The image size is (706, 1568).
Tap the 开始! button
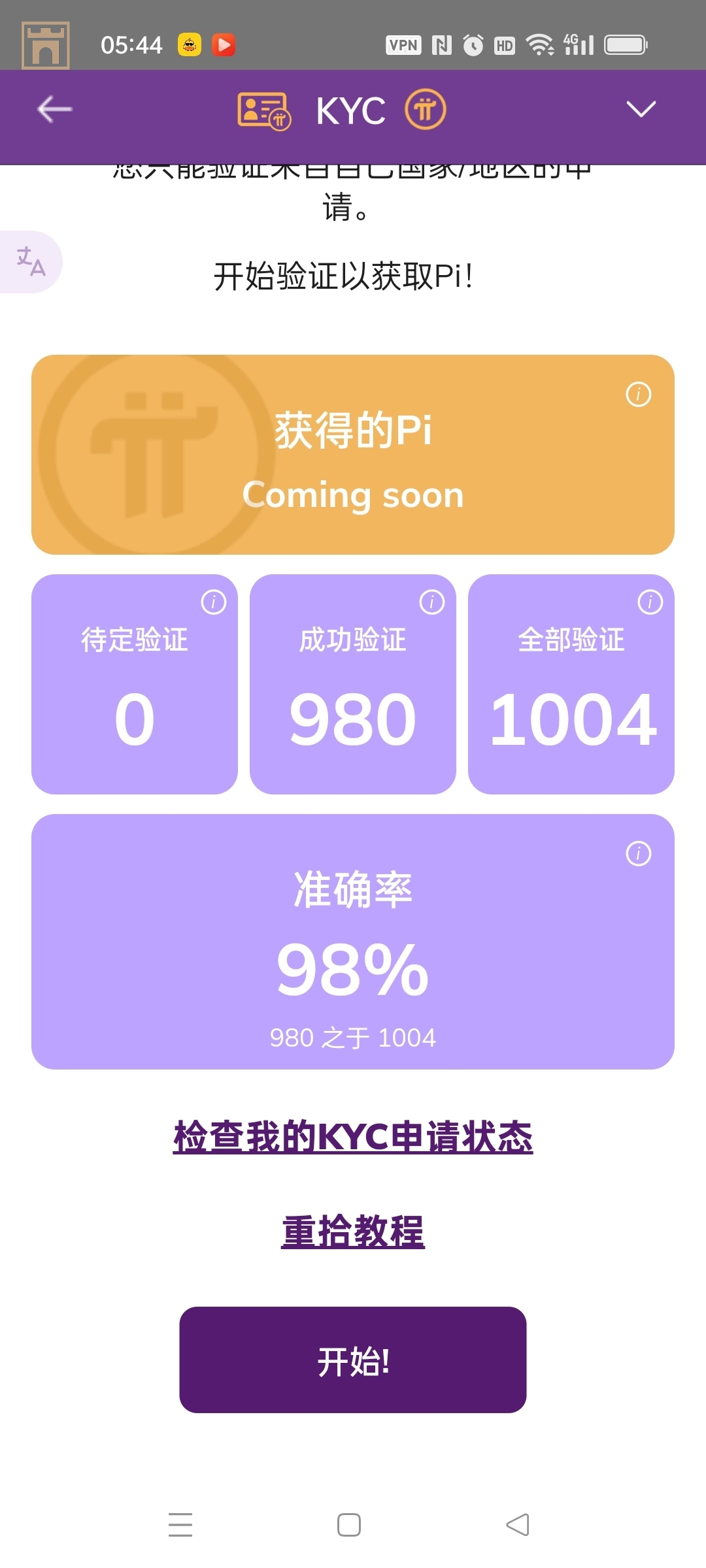[353, 1360]
